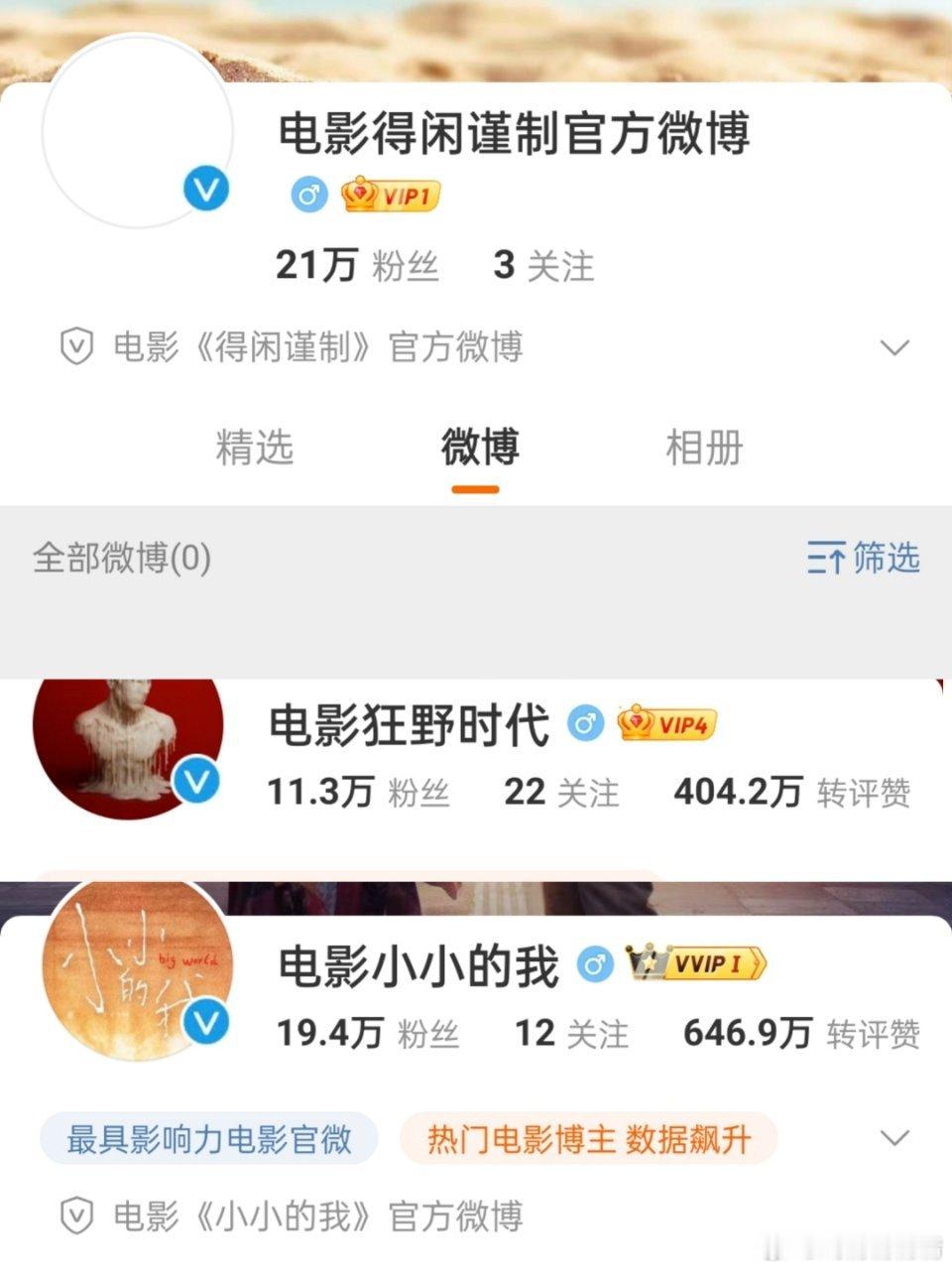Image resolution: width=952 pixels, height=1270 pixels.
Task: Open the 电影小小的我 profile avatar
Action: 139,977
